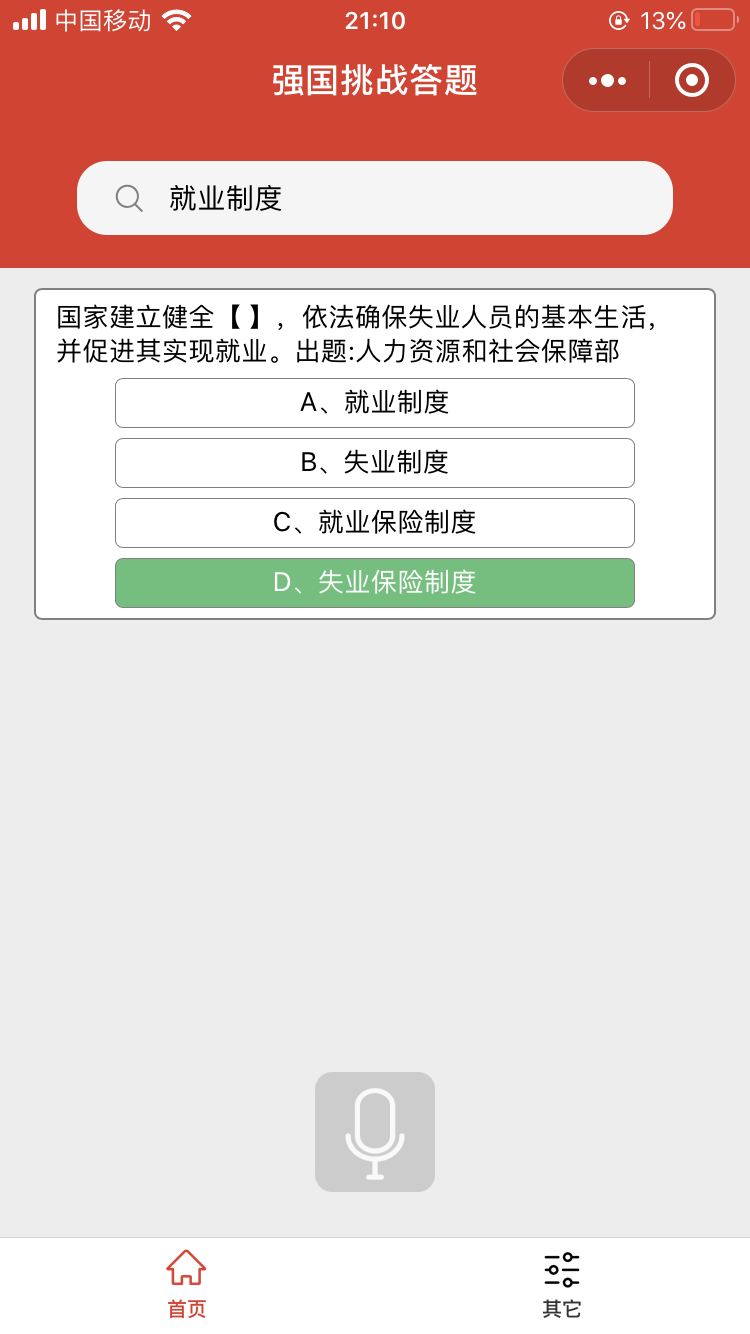This screenshot has width=750, height=1334.
Task: Choose answer C、就业保险制度
Action: coord(375,523)
